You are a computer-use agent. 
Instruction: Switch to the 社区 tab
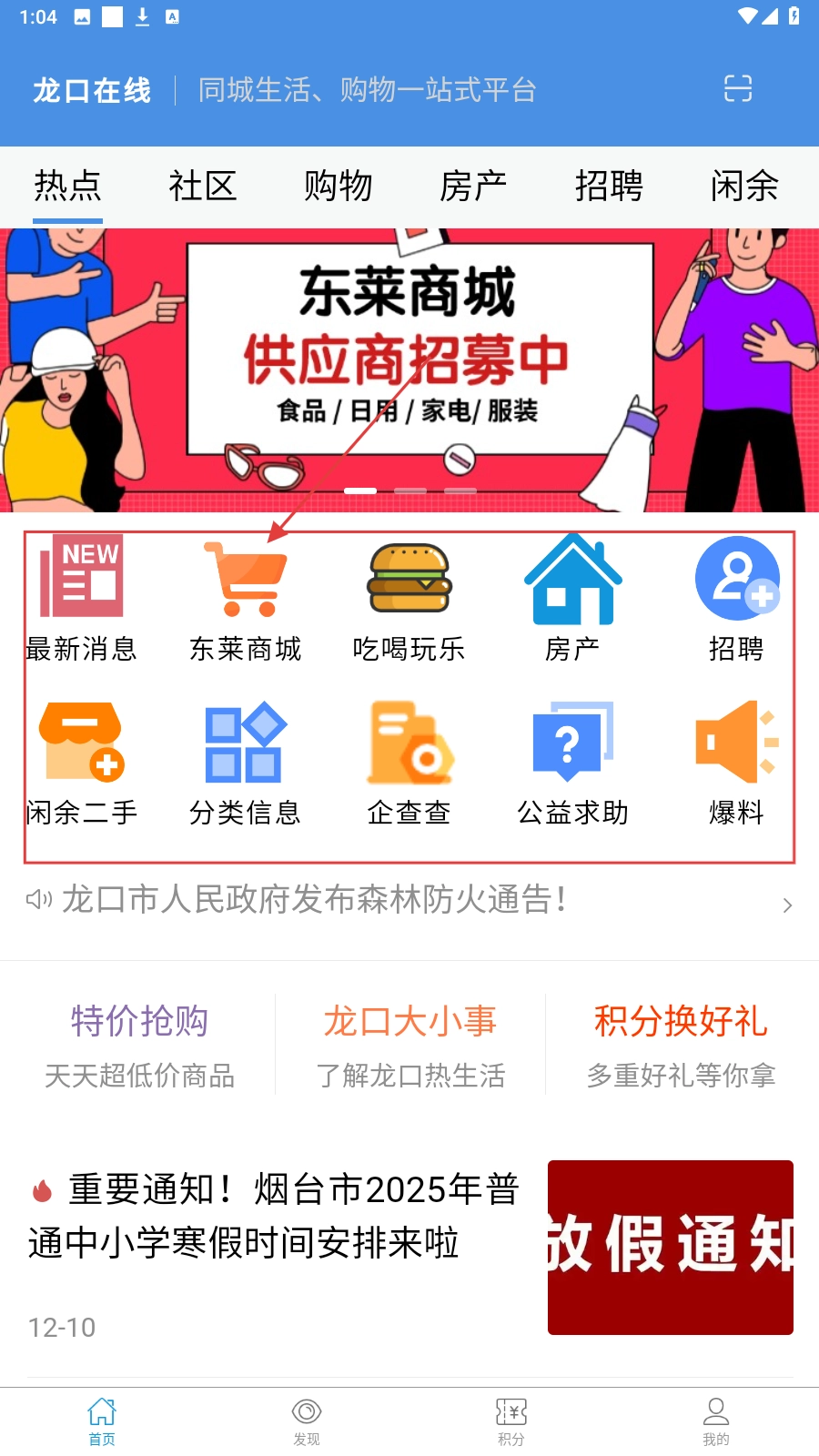click(202, 187)
